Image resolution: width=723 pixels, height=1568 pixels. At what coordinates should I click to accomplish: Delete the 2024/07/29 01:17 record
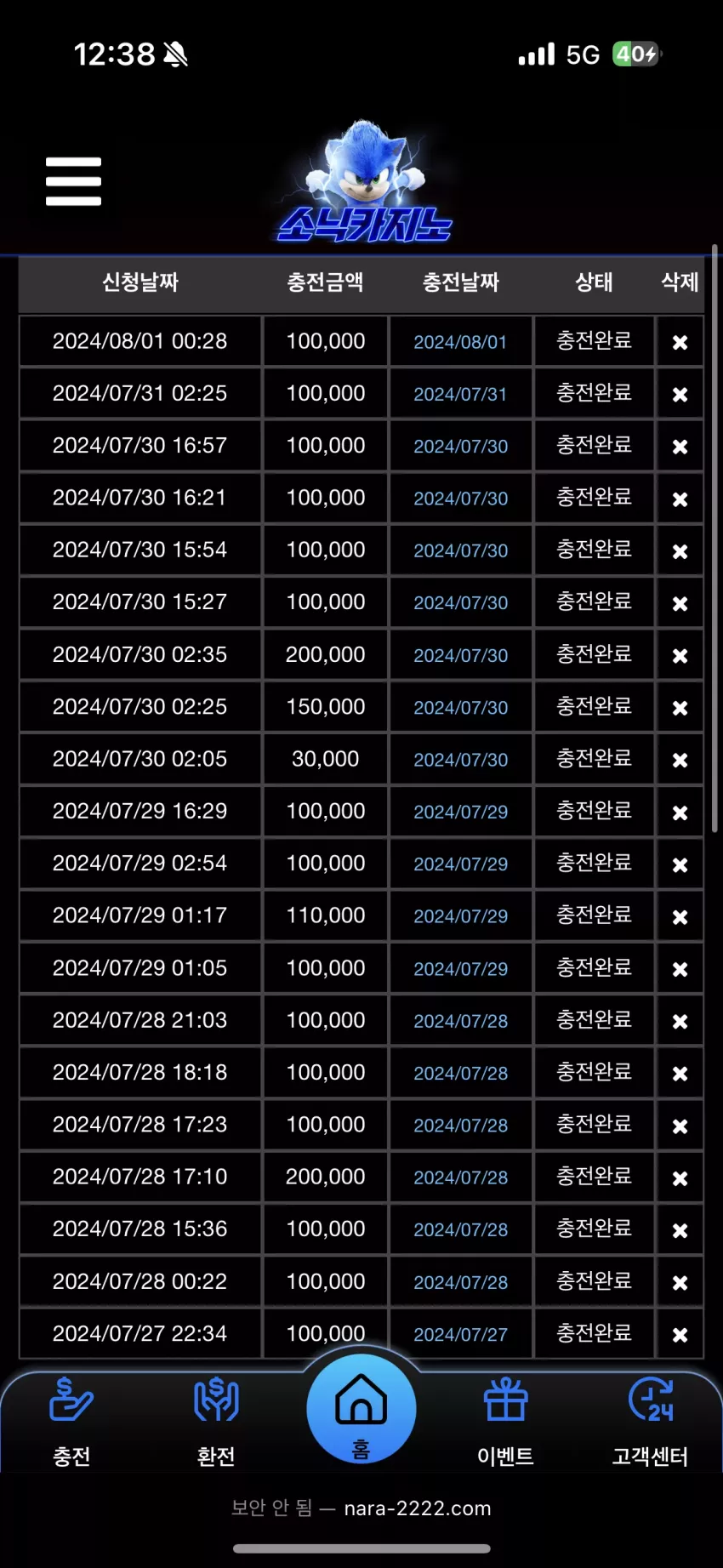(680, 917)
